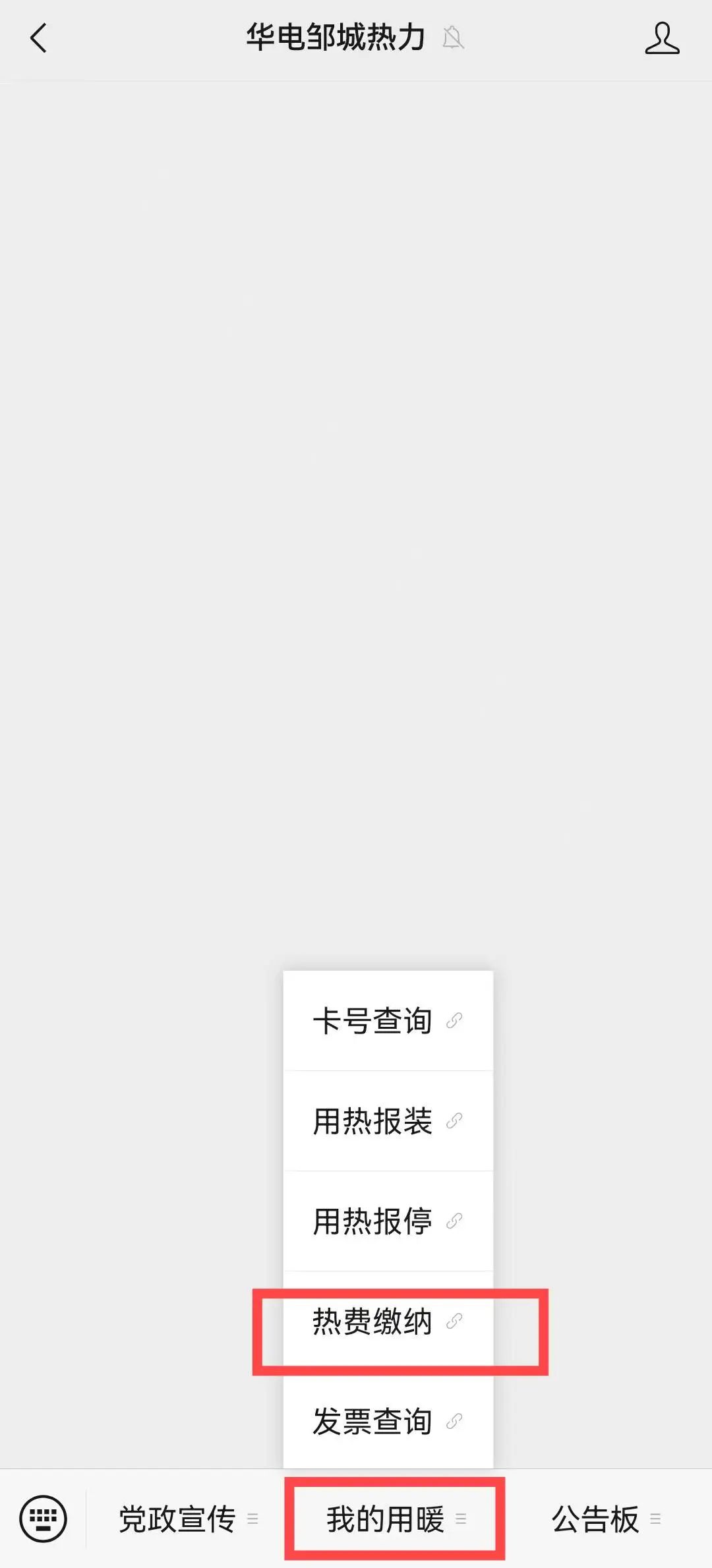Choose 用热报停 in the popup

388,1221
